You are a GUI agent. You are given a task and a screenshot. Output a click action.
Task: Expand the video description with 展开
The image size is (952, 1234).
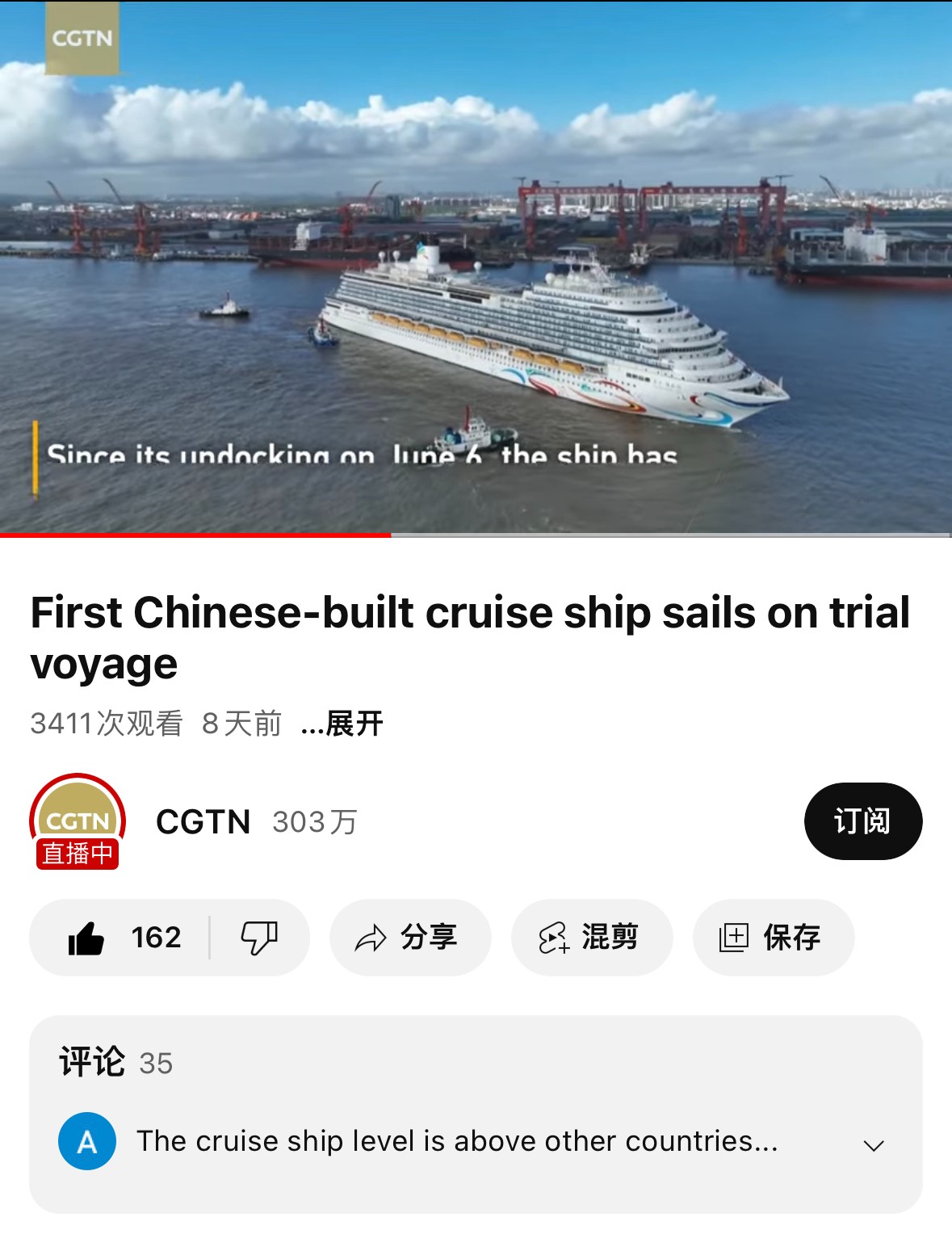[342, 724]
